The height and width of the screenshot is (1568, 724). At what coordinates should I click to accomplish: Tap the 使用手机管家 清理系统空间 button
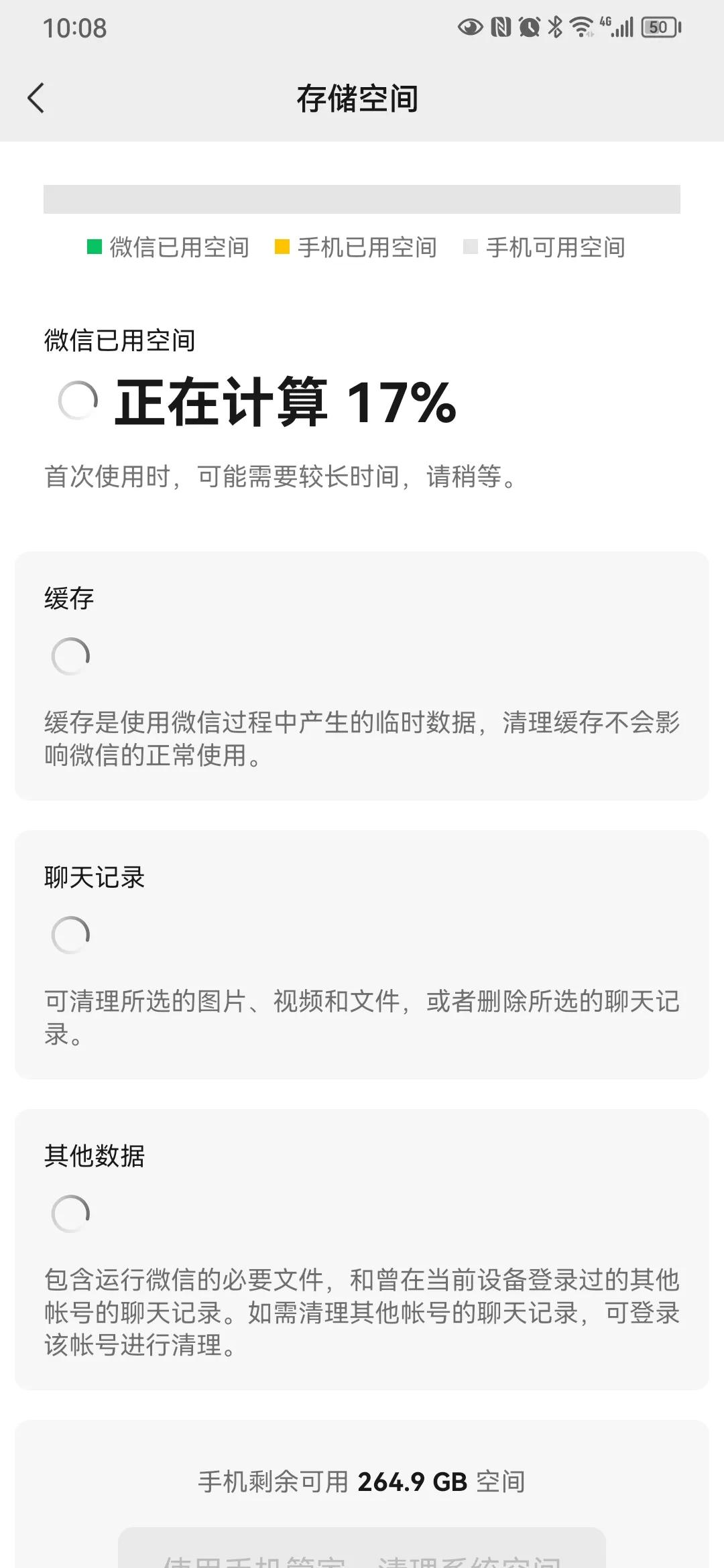point(362,1549)
